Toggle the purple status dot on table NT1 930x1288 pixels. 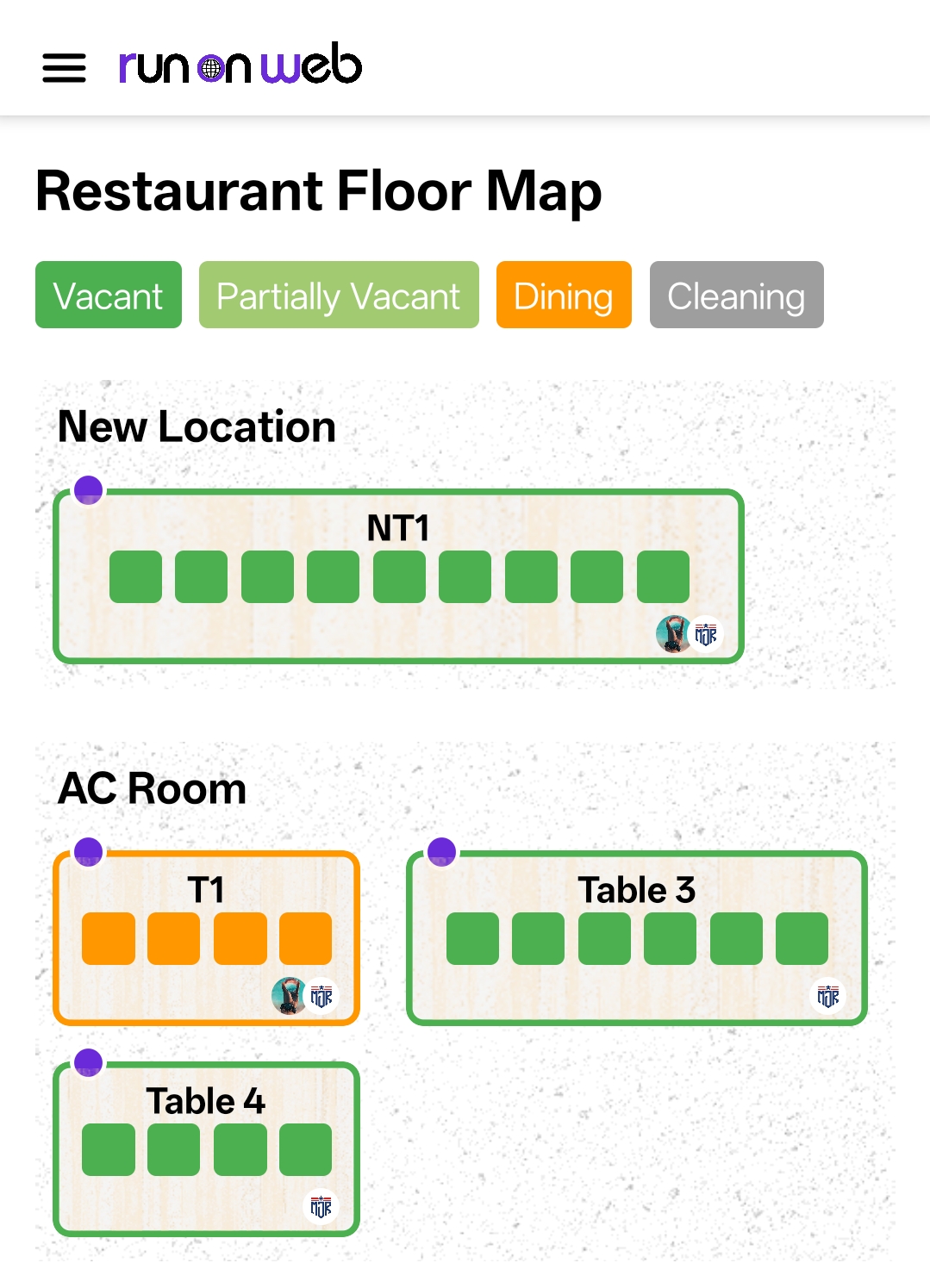coord(88,489)
